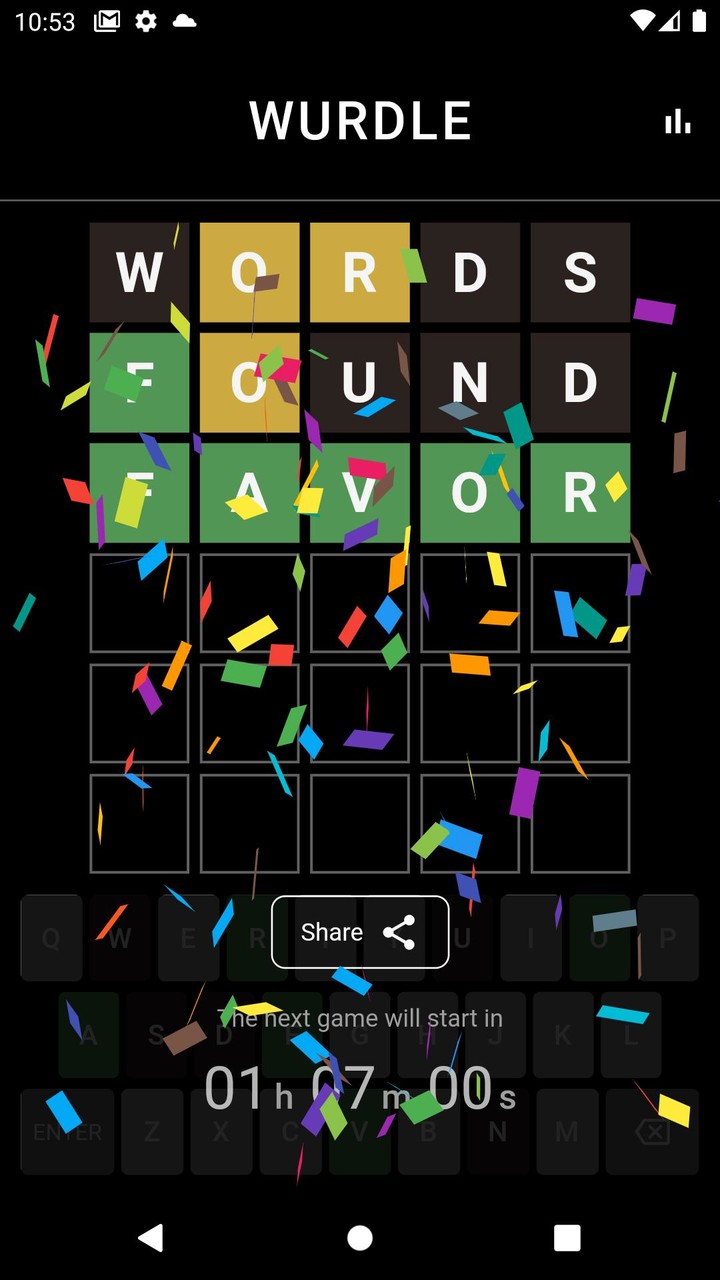Open the statistics bar chart icon
Viewport: 720px width, 1280px height.
[x=677, y=120]
